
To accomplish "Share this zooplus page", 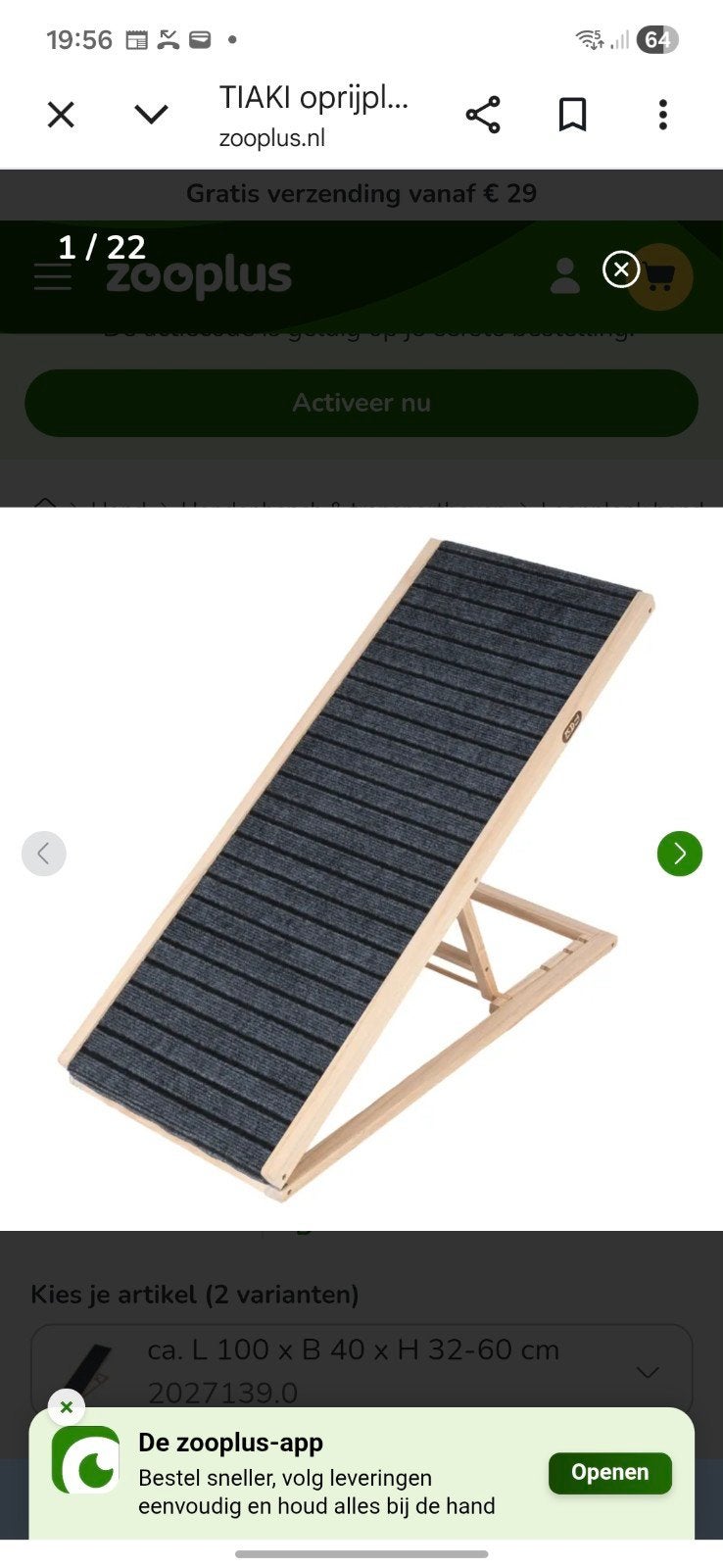I will tap(483, 115).
